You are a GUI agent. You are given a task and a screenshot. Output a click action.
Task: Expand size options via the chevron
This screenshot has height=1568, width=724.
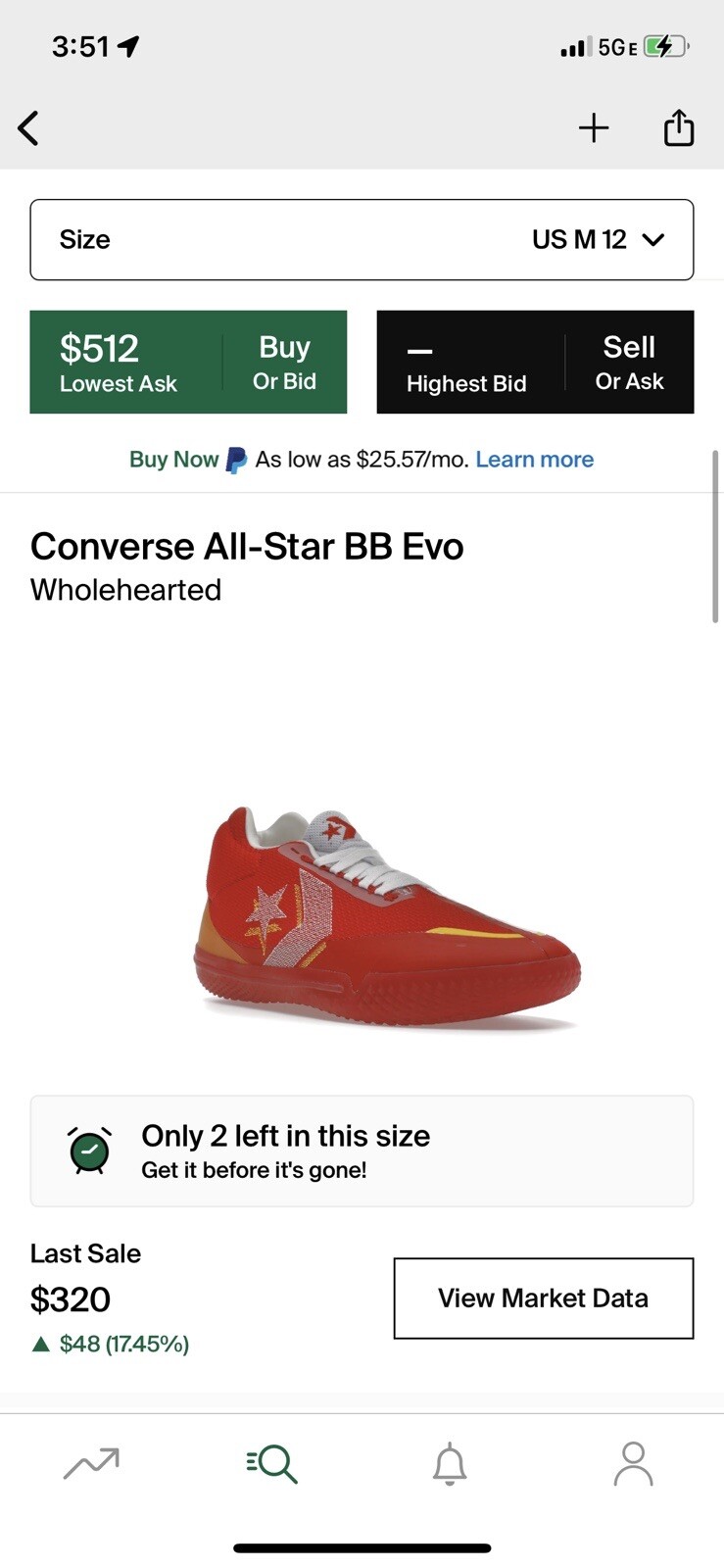[654, 239]
